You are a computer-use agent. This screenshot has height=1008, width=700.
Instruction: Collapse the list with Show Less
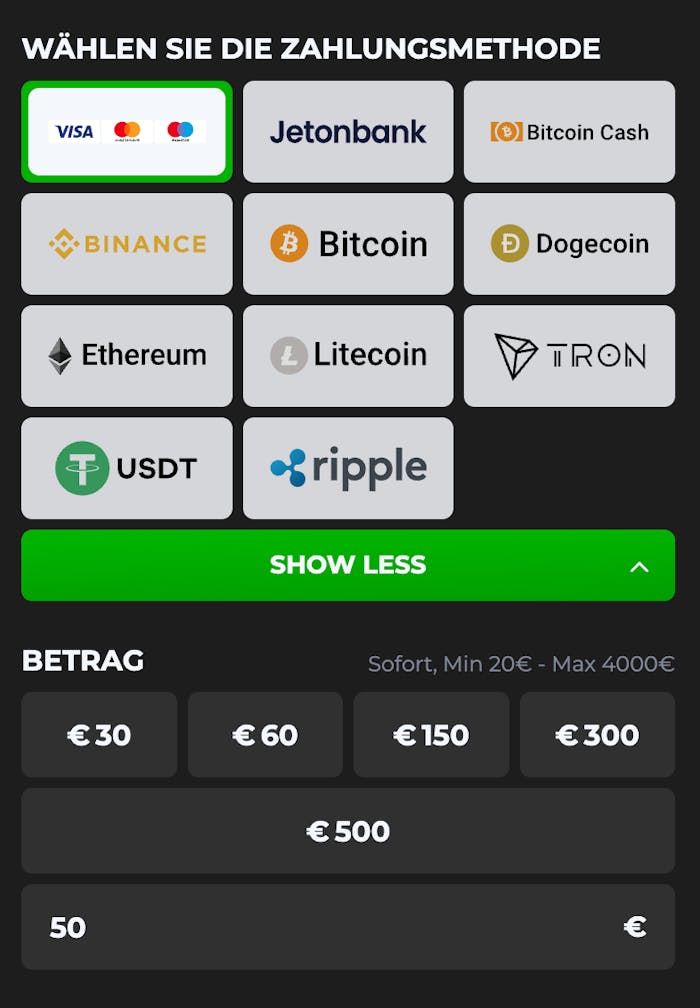point(348,565)
